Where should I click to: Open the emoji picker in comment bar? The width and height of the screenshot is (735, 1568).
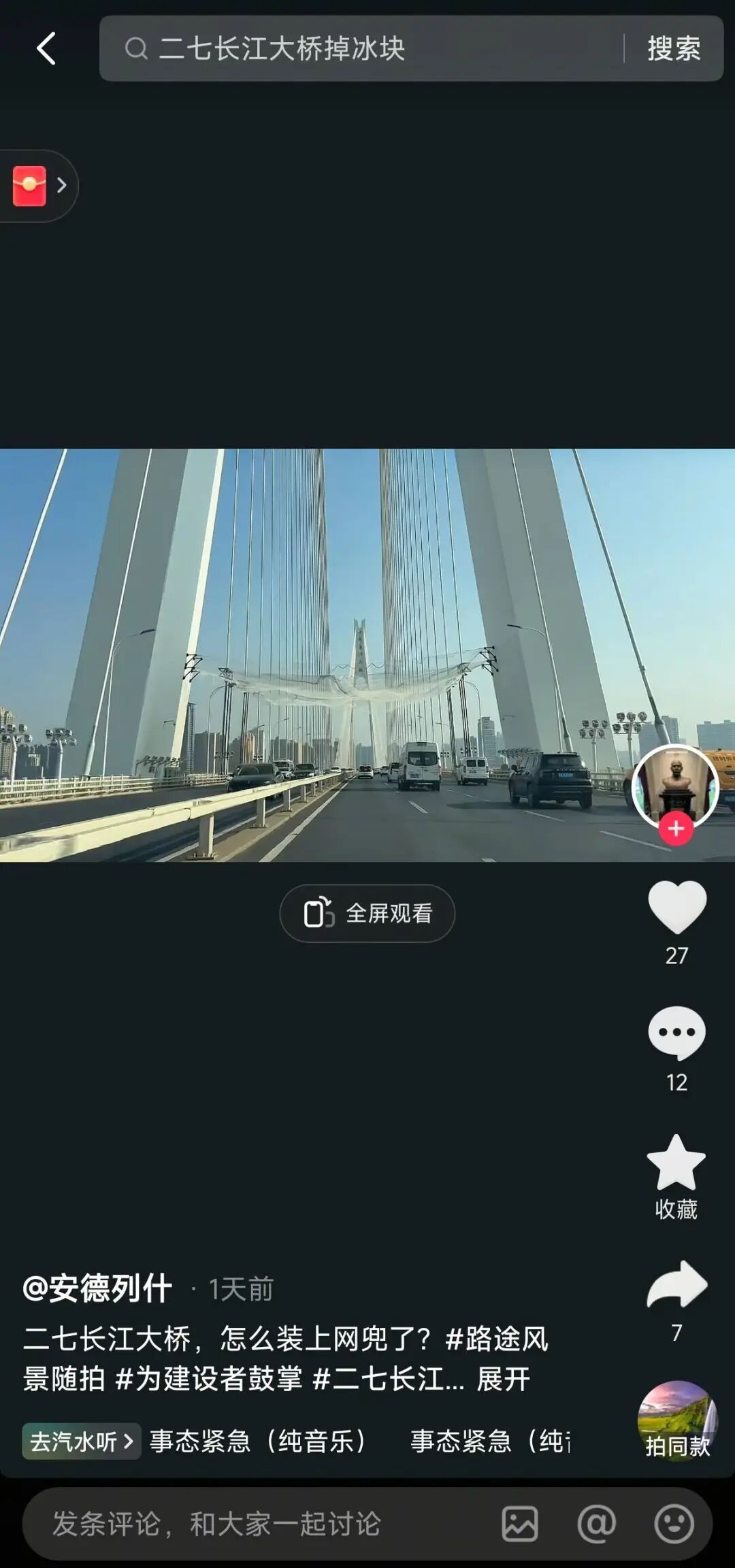coord(674,1524)
